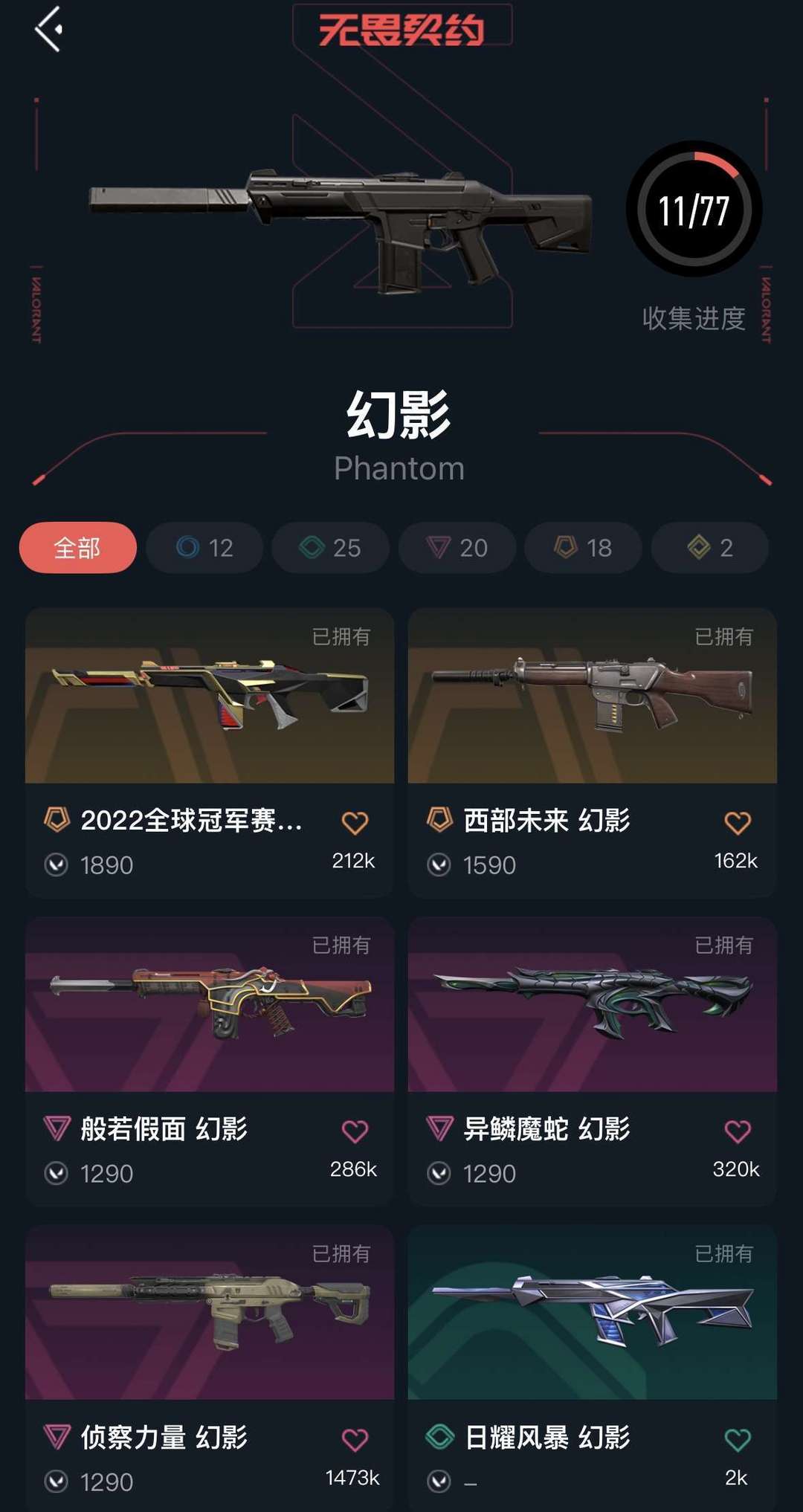Filter skins by the 2 tier chip

pos(709,548)
